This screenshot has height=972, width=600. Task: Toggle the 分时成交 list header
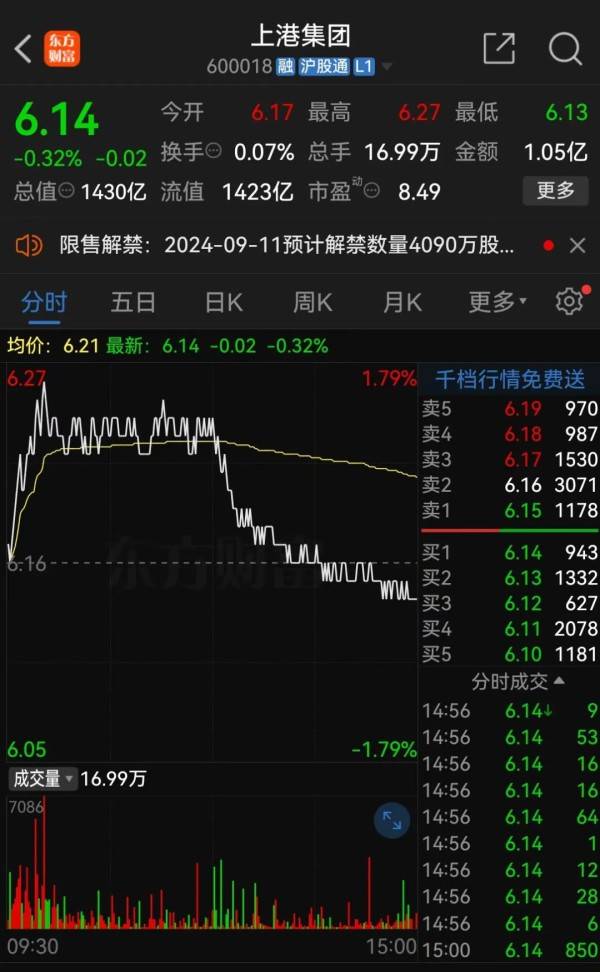(517, 682)
